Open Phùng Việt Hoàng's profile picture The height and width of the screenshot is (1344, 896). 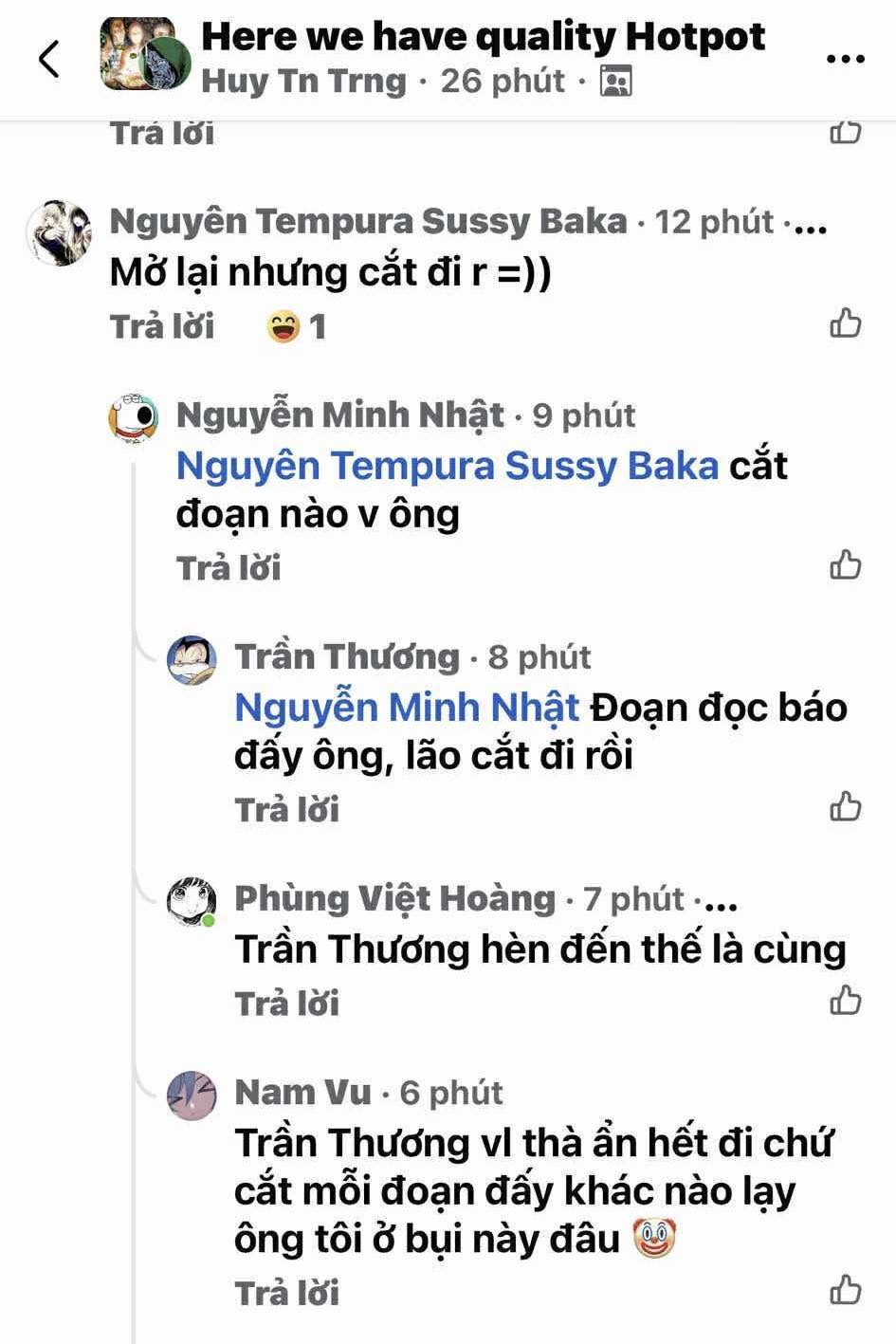click(192, 900)
